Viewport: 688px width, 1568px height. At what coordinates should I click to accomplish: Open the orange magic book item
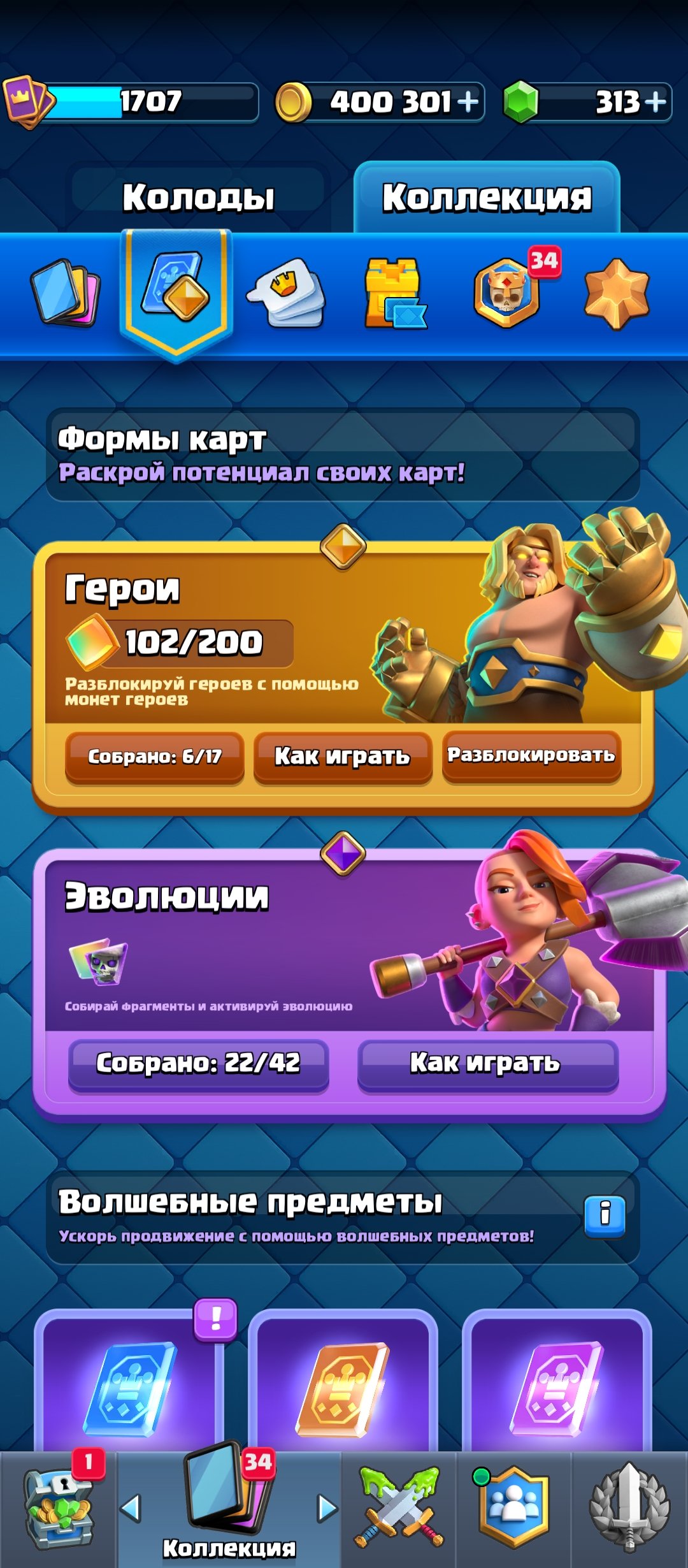[343, 1383]
